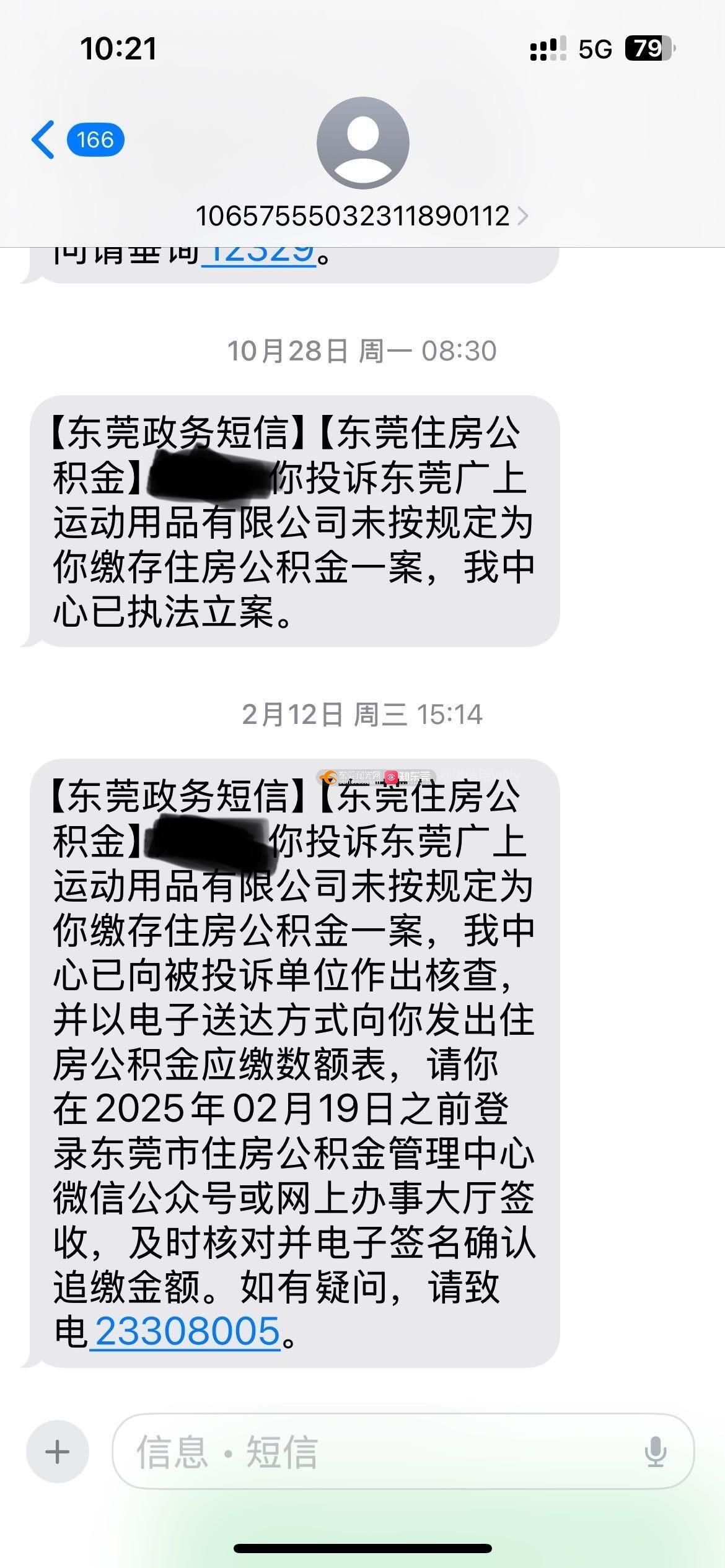
Task: Start voice dictation with the microphone
Action: (x=655, y=1452)
